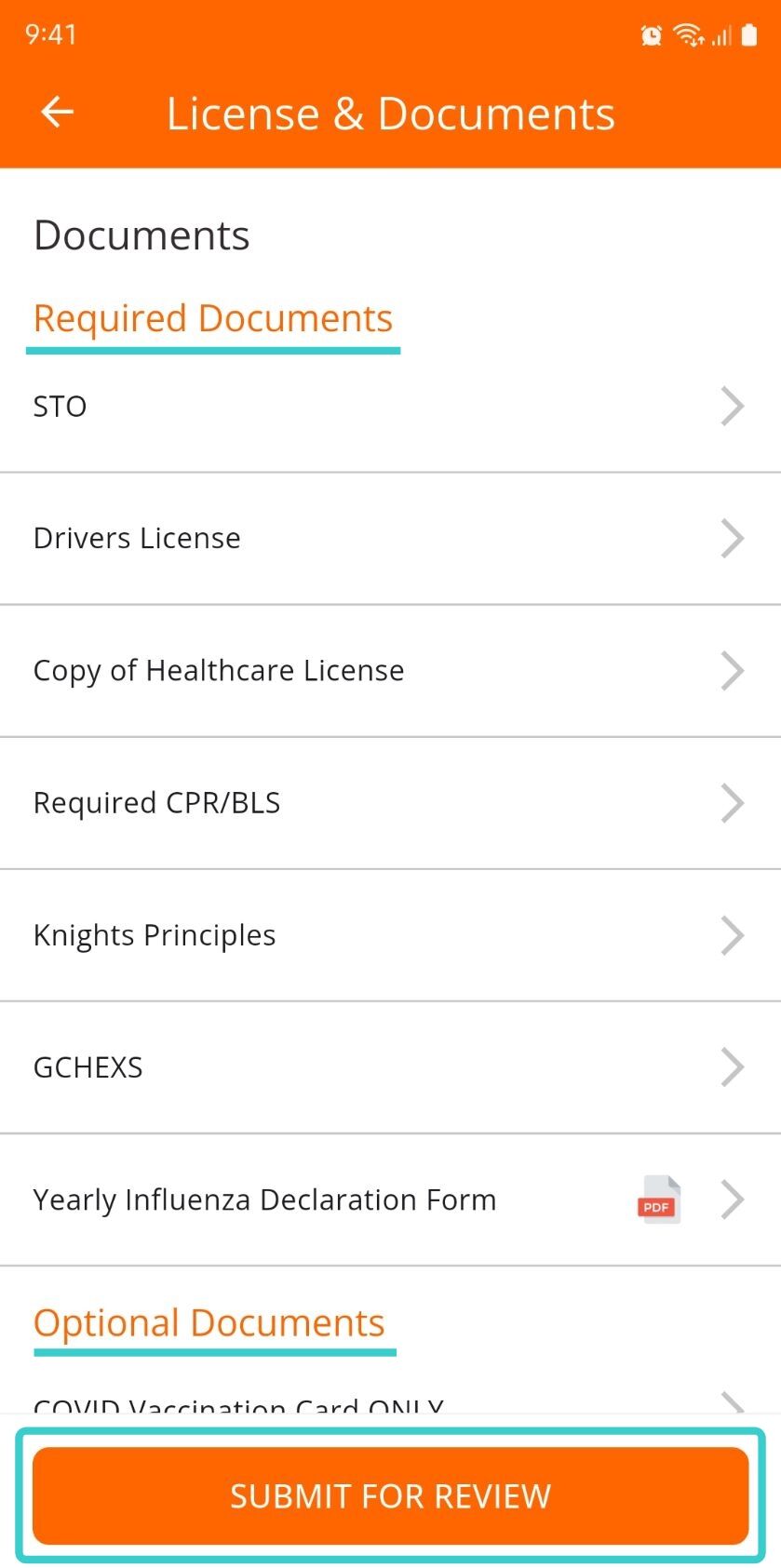Open the Drivers License document
Image resolution: width=781 pixels, height=1568 pixels.
pyautogui.click(x=389, y=539)
